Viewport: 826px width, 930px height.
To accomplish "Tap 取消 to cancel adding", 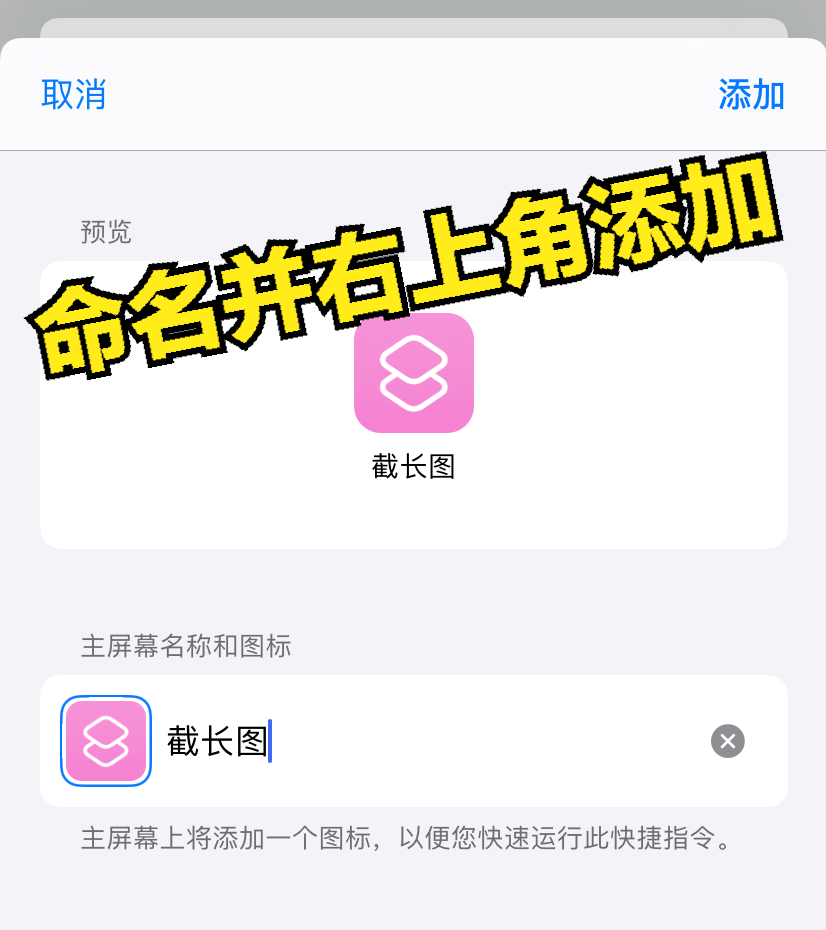I will pyautogui.click(x=73, y=95).
